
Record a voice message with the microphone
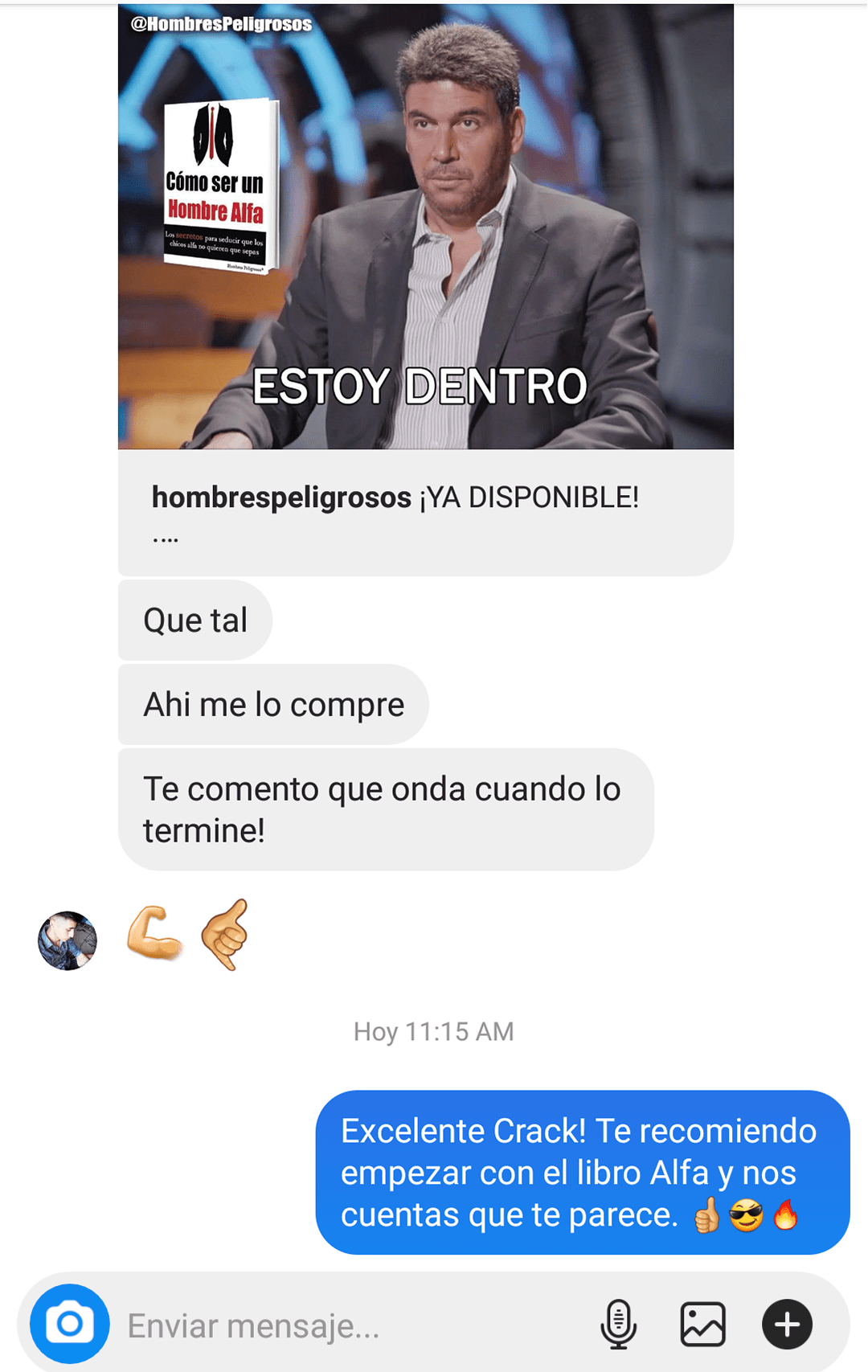(618, 1325)
